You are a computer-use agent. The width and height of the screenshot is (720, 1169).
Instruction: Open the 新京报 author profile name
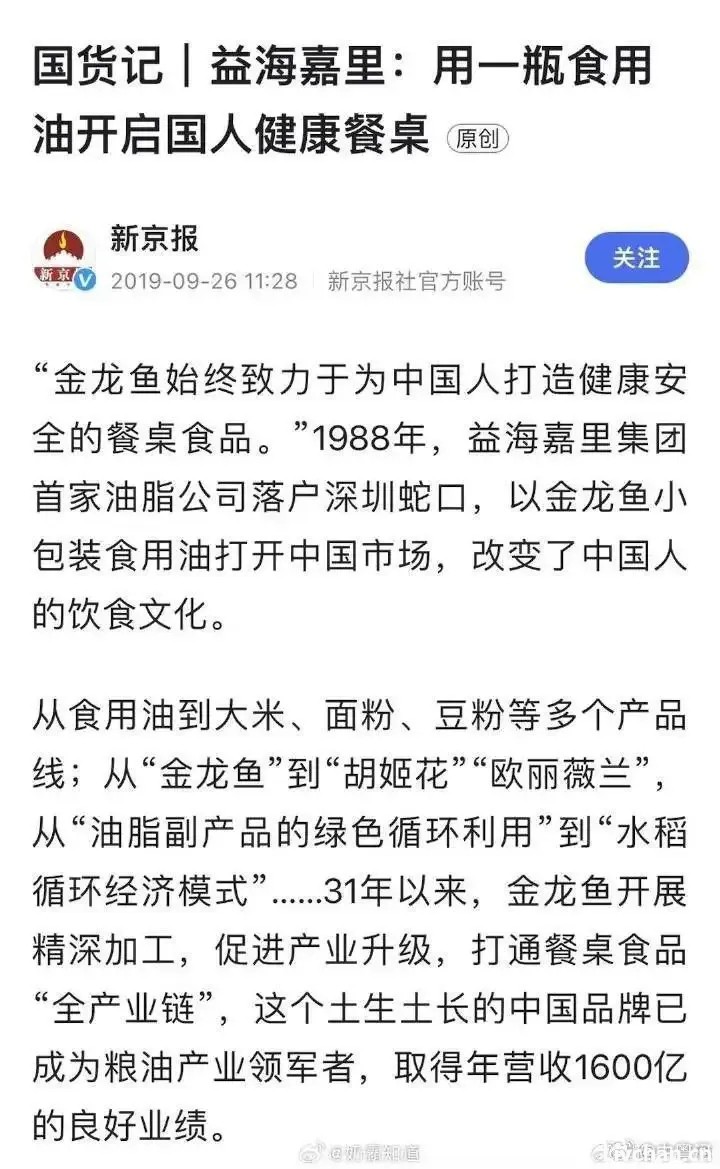point(154,239)
